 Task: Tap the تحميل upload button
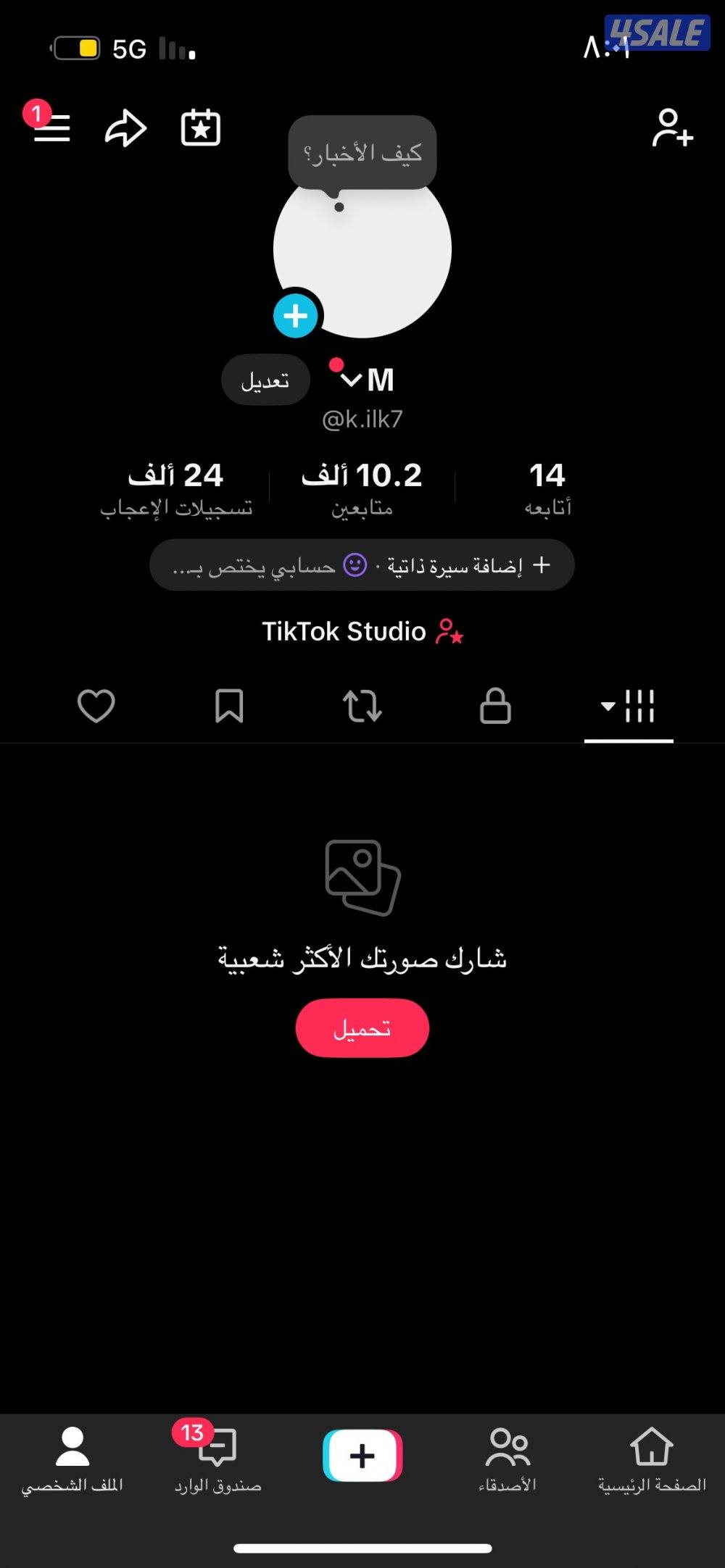(362, 1027)
